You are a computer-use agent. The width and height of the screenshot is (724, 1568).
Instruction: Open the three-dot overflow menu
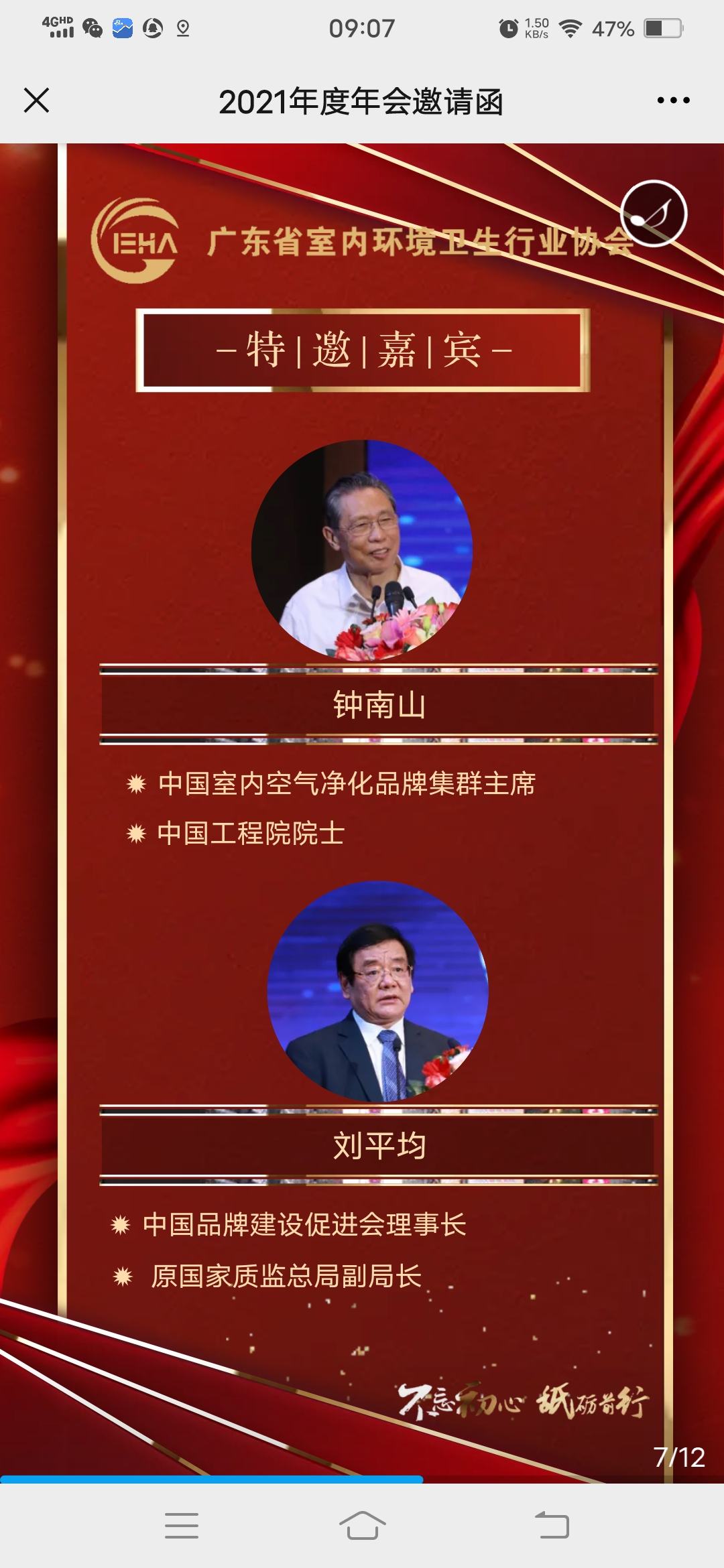(673, 101)
